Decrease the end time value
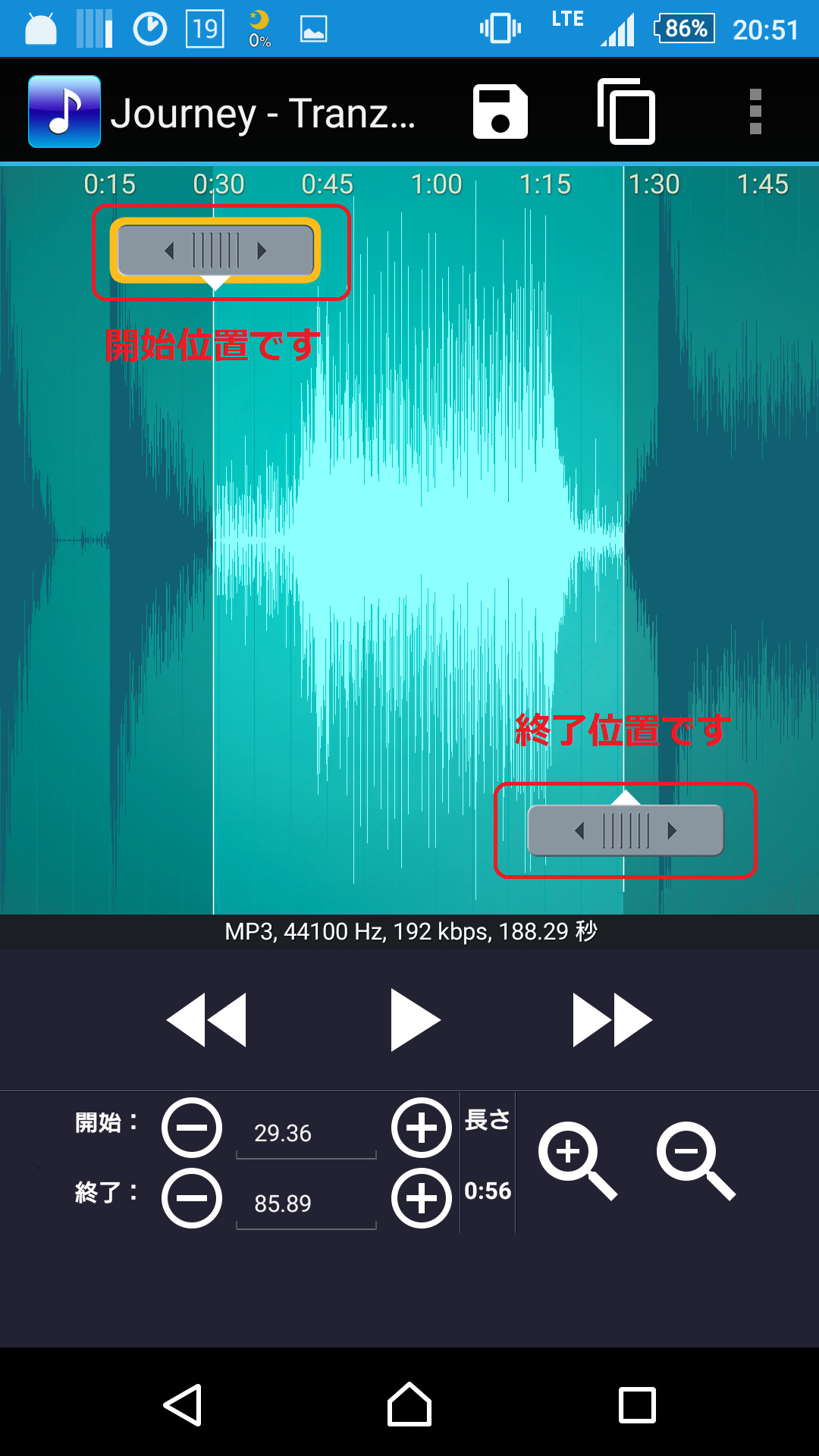The image size is (819, 1456). (192, 1198)
